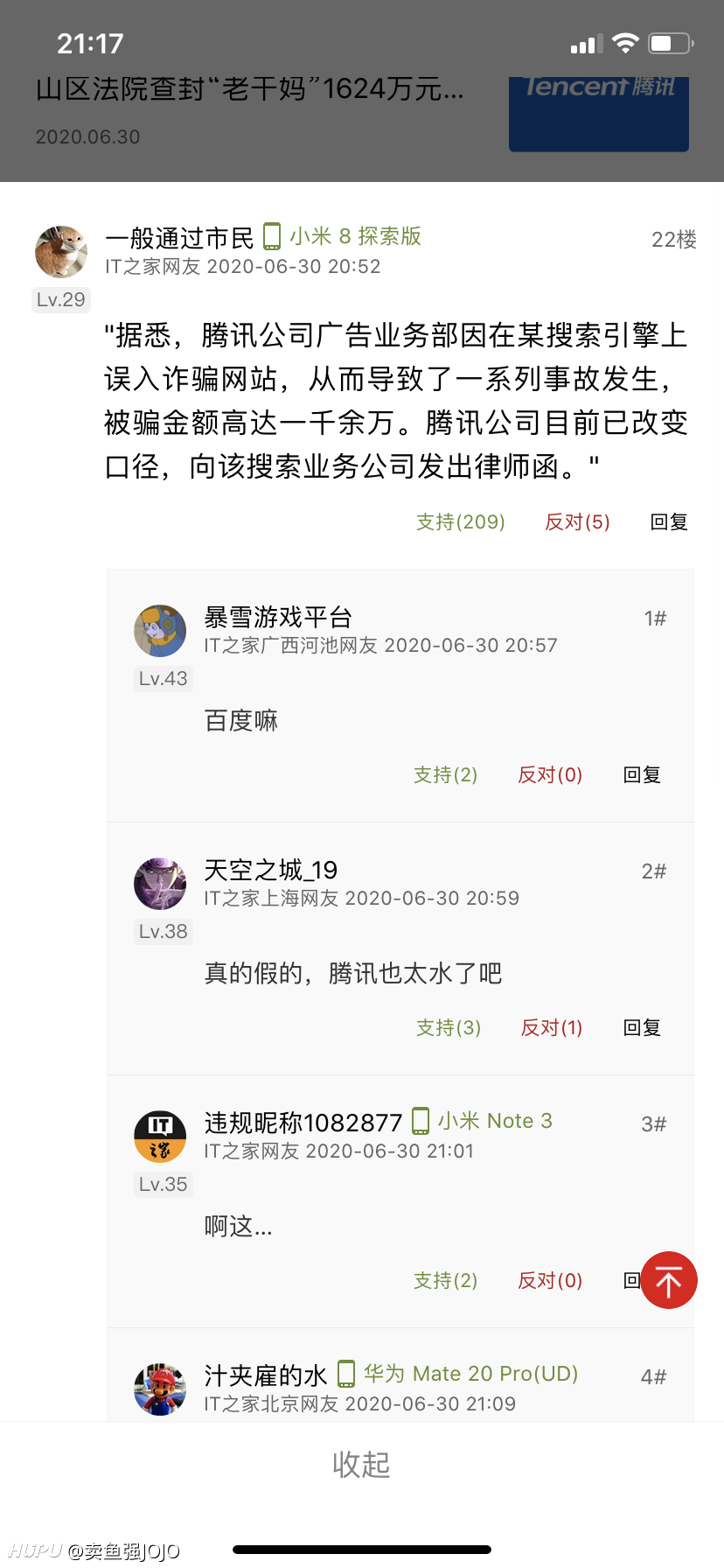Open 天空之城_19's profile avatar
This screenshot has width=724, height=1568.
click(160, 884)
